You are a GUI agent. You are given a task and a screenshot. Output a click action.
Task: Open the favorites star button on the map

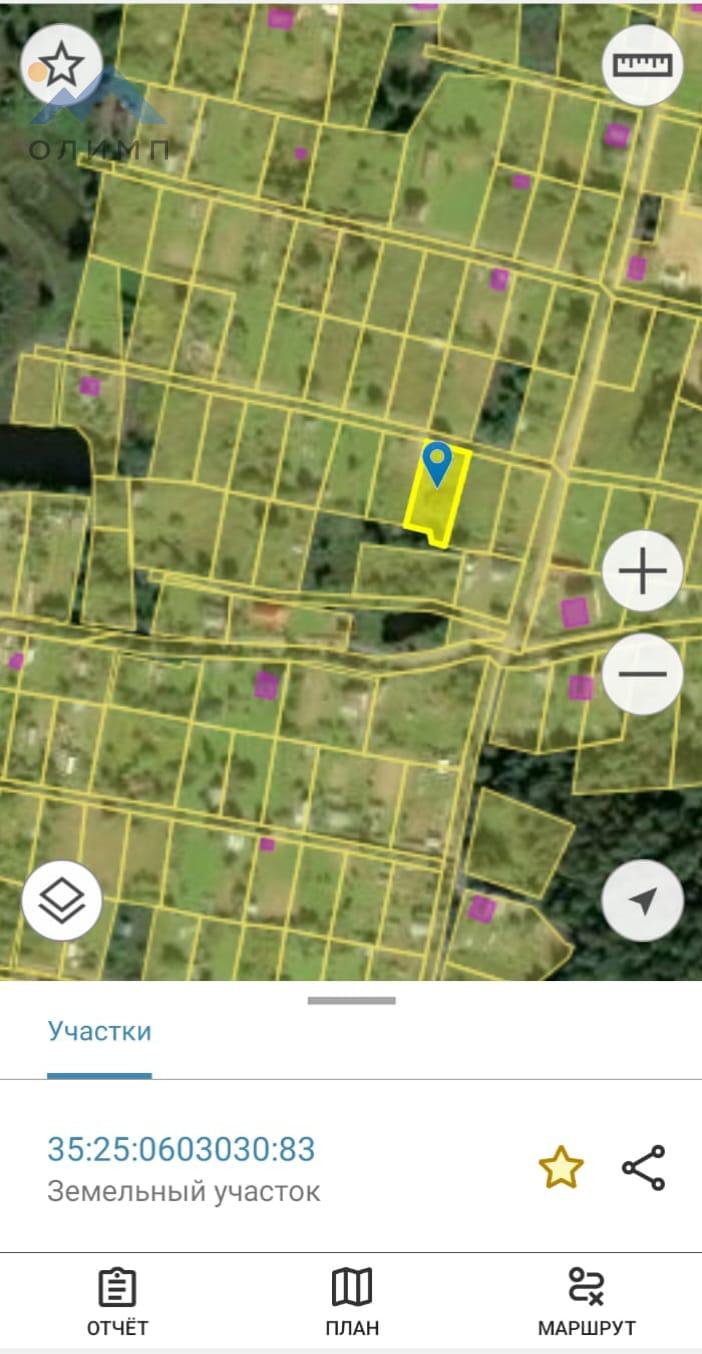point(62,65)
